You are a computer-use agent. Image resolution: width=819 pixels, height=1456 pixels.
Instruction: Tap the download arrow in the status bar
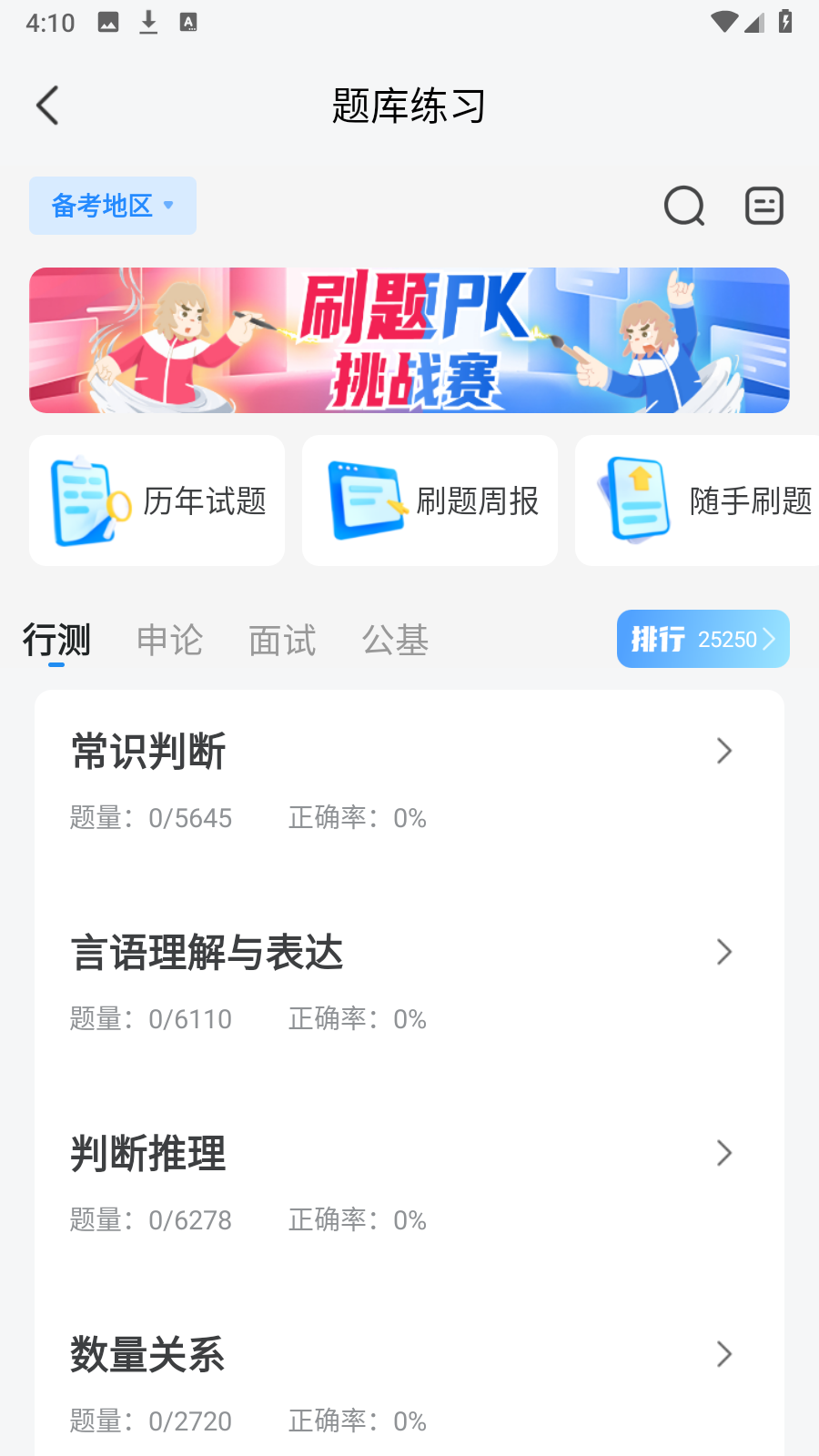[148, 22]
